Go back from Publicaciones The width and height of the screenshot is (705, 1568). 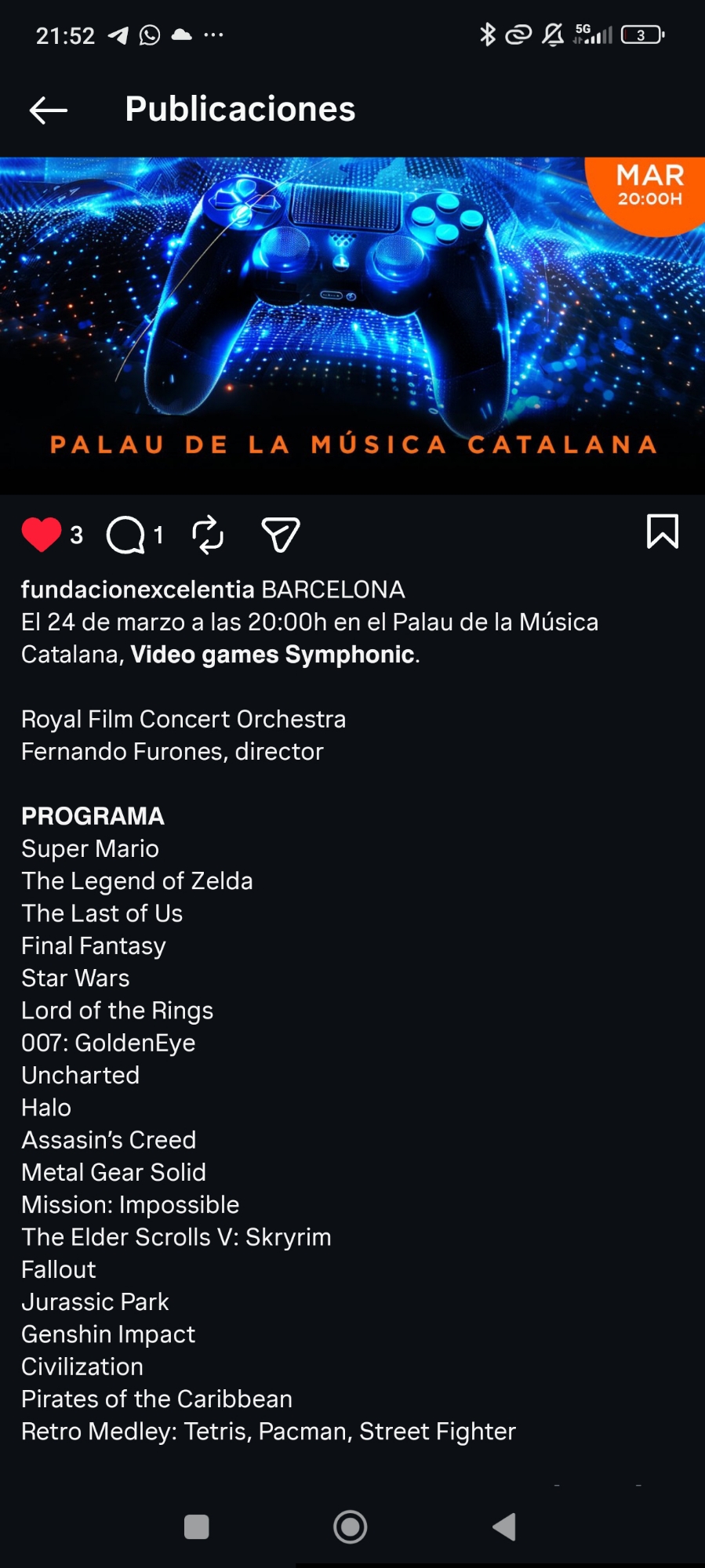pyautogui.click(x=49, y=111)
